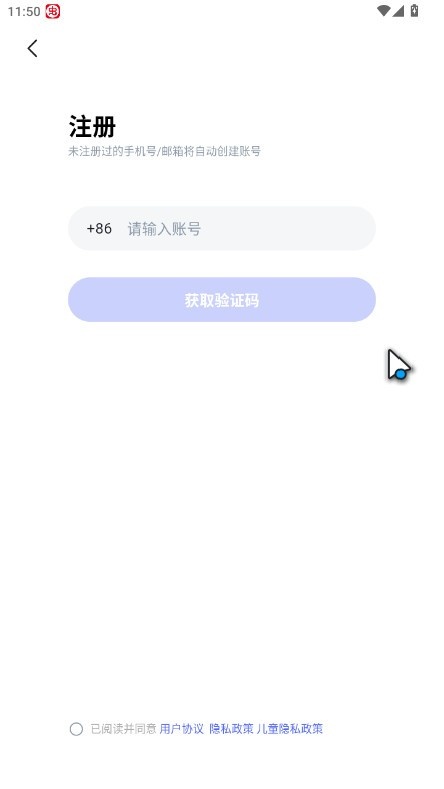Tap the 获取验证码 button
444x789 pixels.
222,300
